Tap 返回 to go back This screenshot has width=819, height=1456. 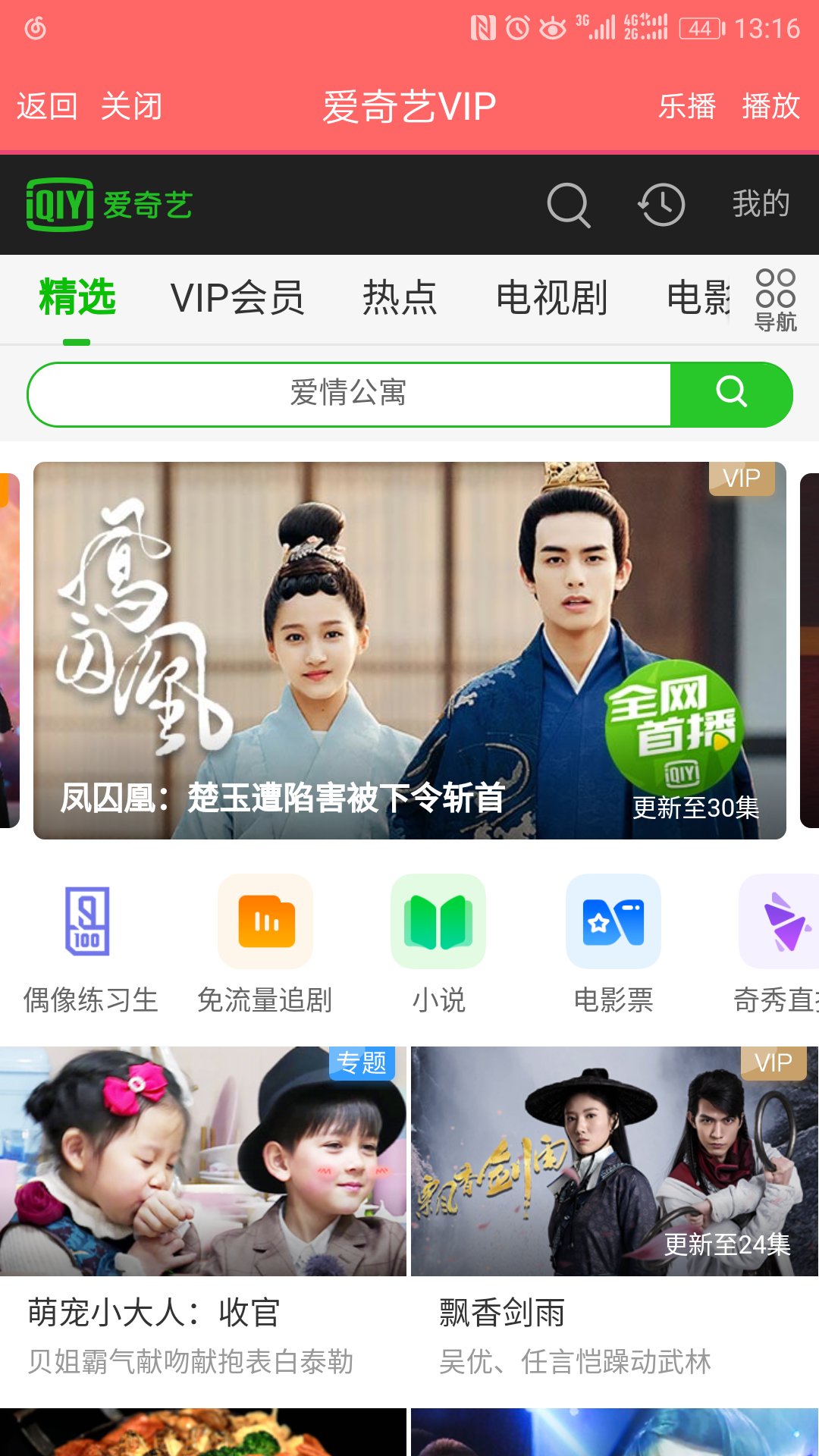tap(47, 106)
